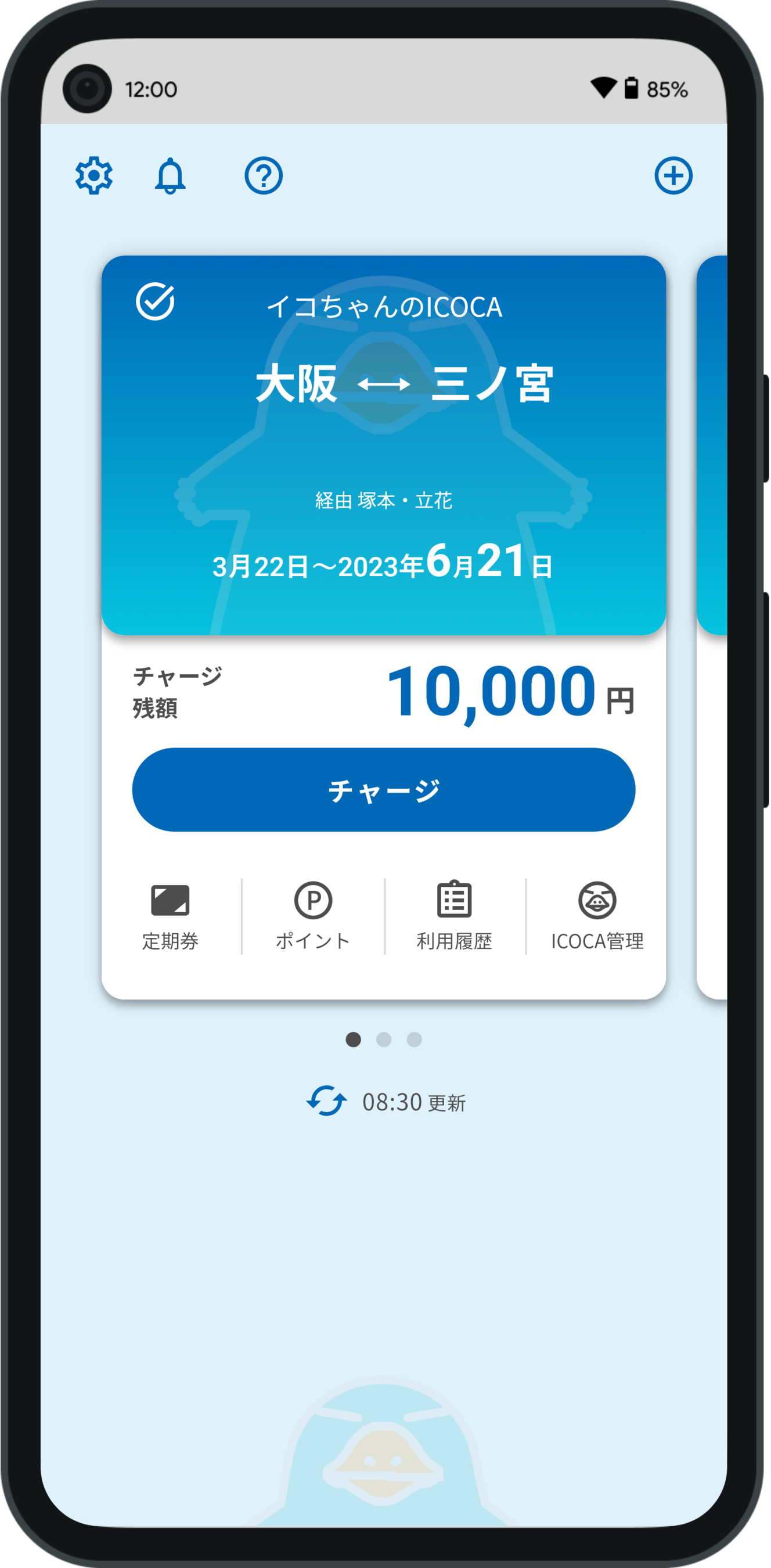Refresh the balance information

326,1102
